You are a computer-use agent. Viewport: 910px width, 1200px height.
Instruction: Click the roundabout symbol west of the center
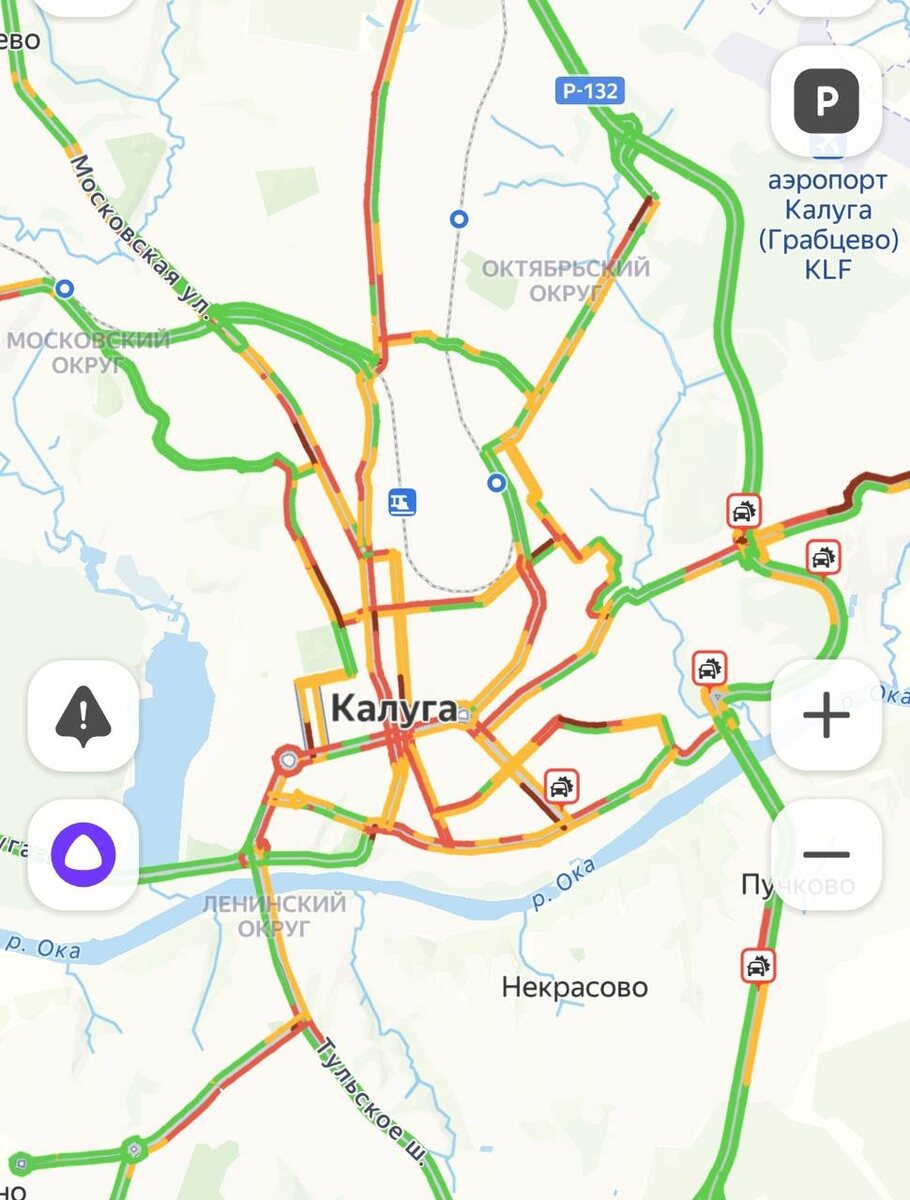click(290, 760)
